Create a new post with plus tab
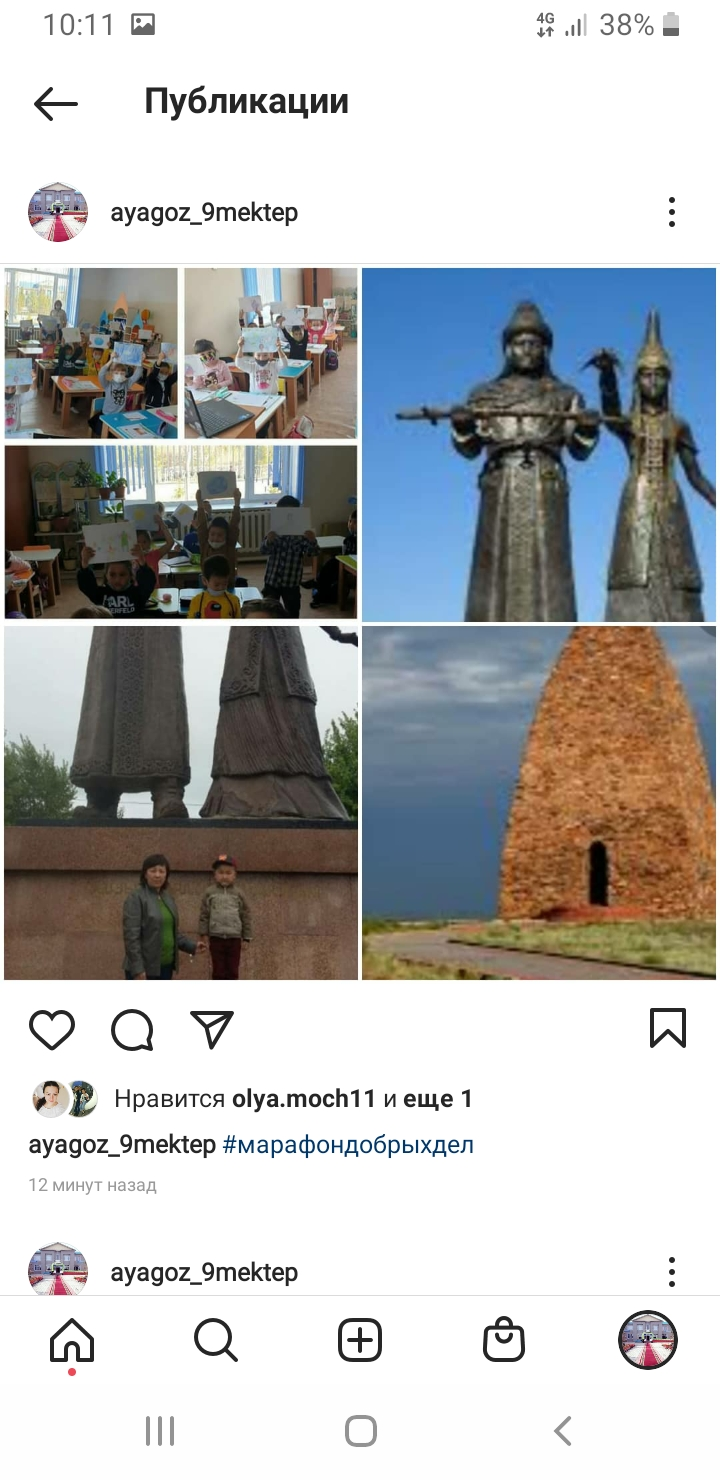Image resolution: width=720 pixels, height=1480 pixels. tap(360, 1340)
